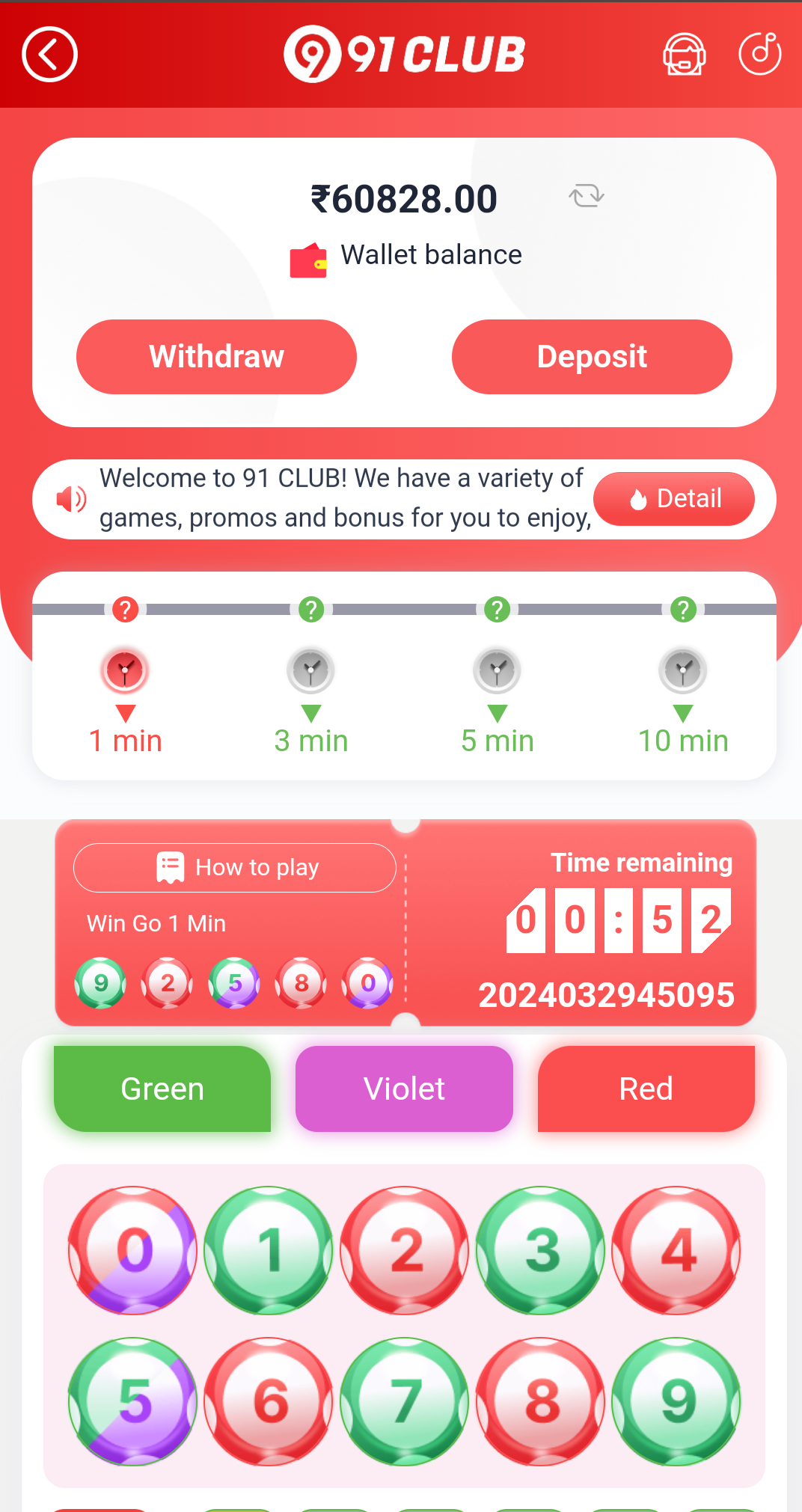Open the announcement Detail button

point(673,498)
